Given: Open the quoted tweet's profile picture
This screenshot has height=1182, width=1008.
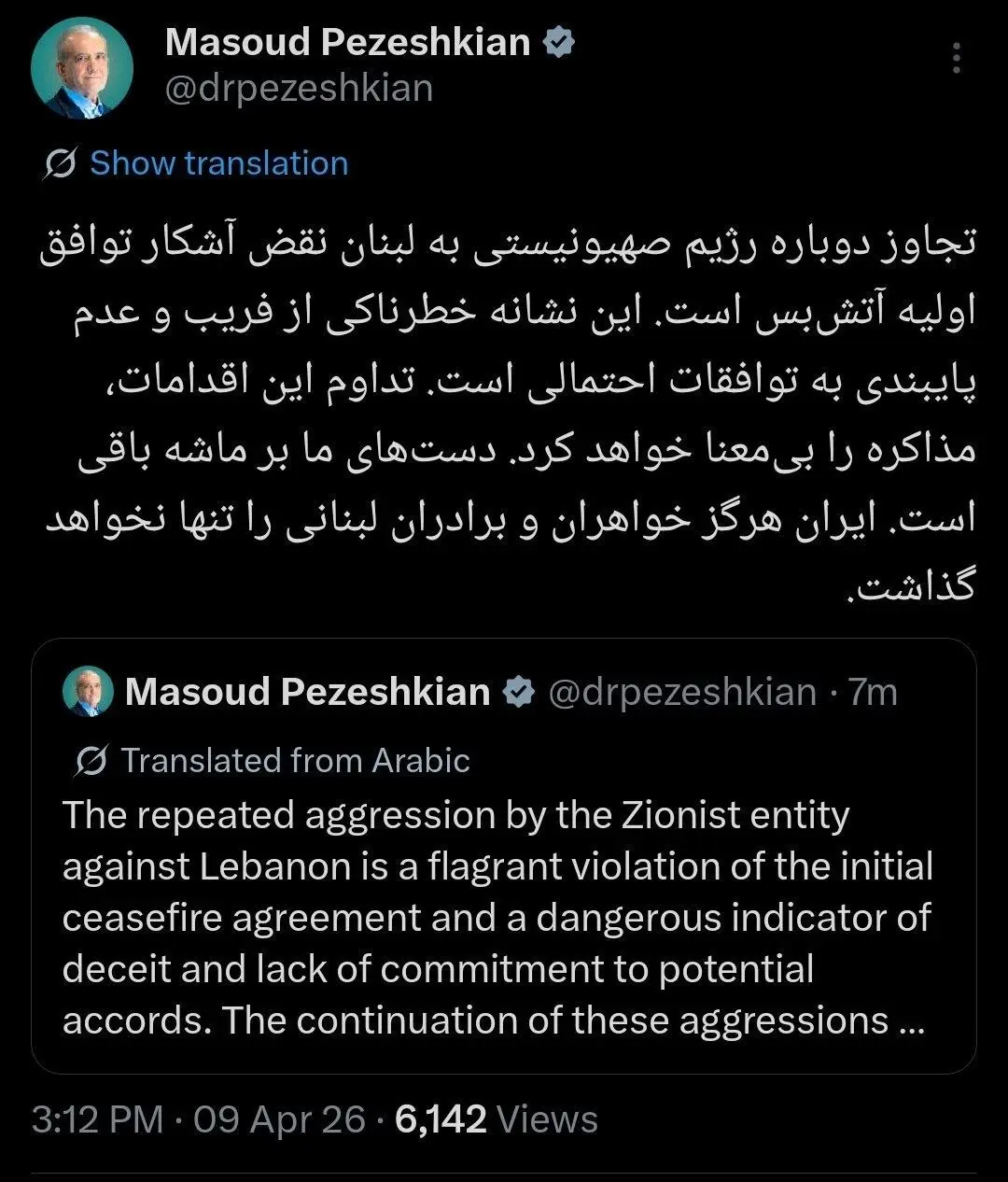Looking at the screenshot, I should 89,691.
